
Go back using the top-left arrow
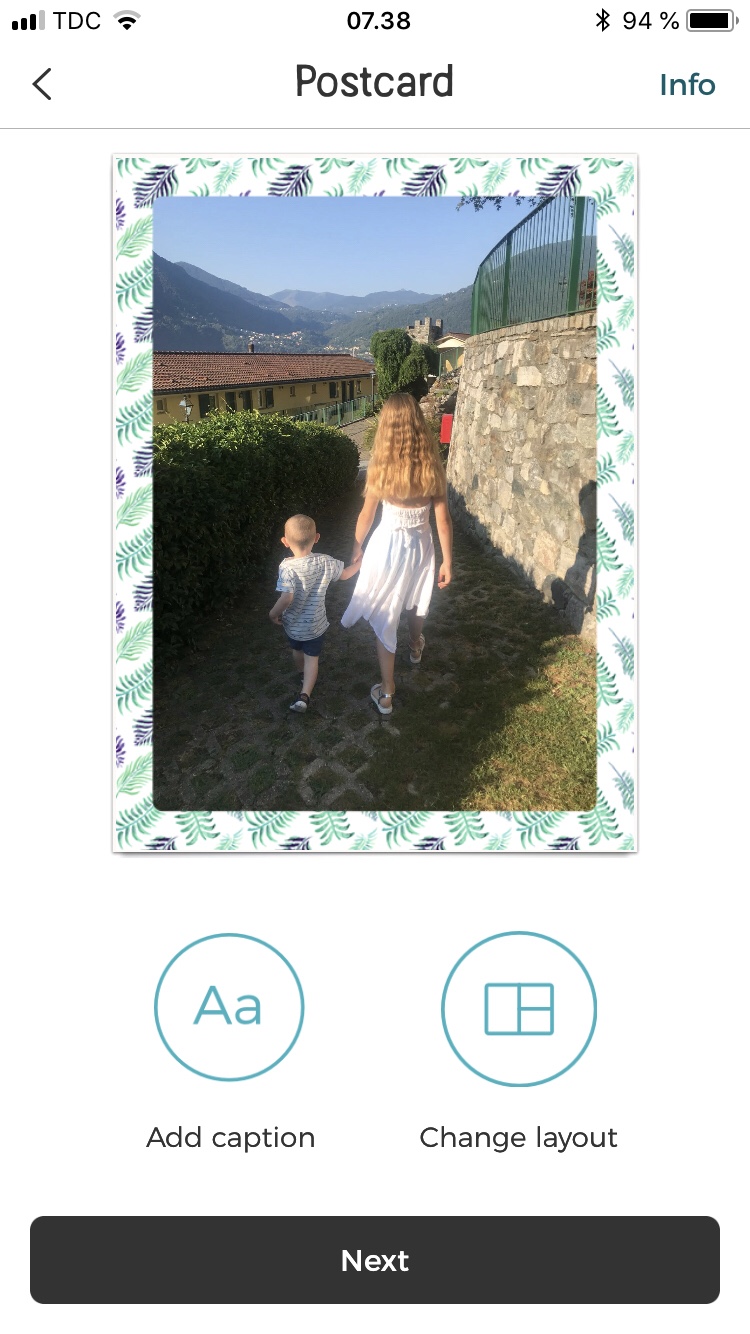[x=42, y=84]
